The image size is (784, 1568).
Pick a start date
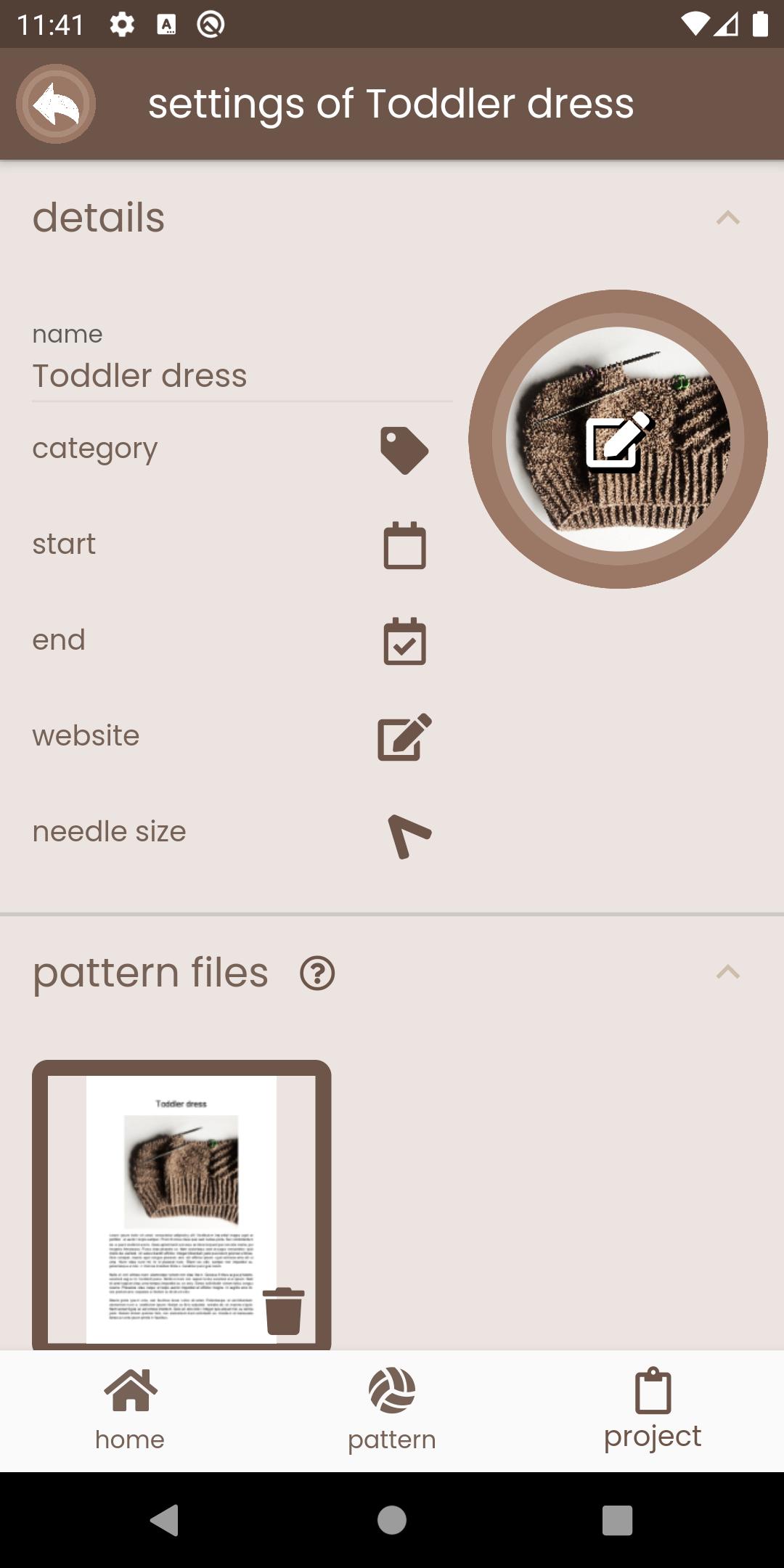pyautogui.click(x=404, y=545)
